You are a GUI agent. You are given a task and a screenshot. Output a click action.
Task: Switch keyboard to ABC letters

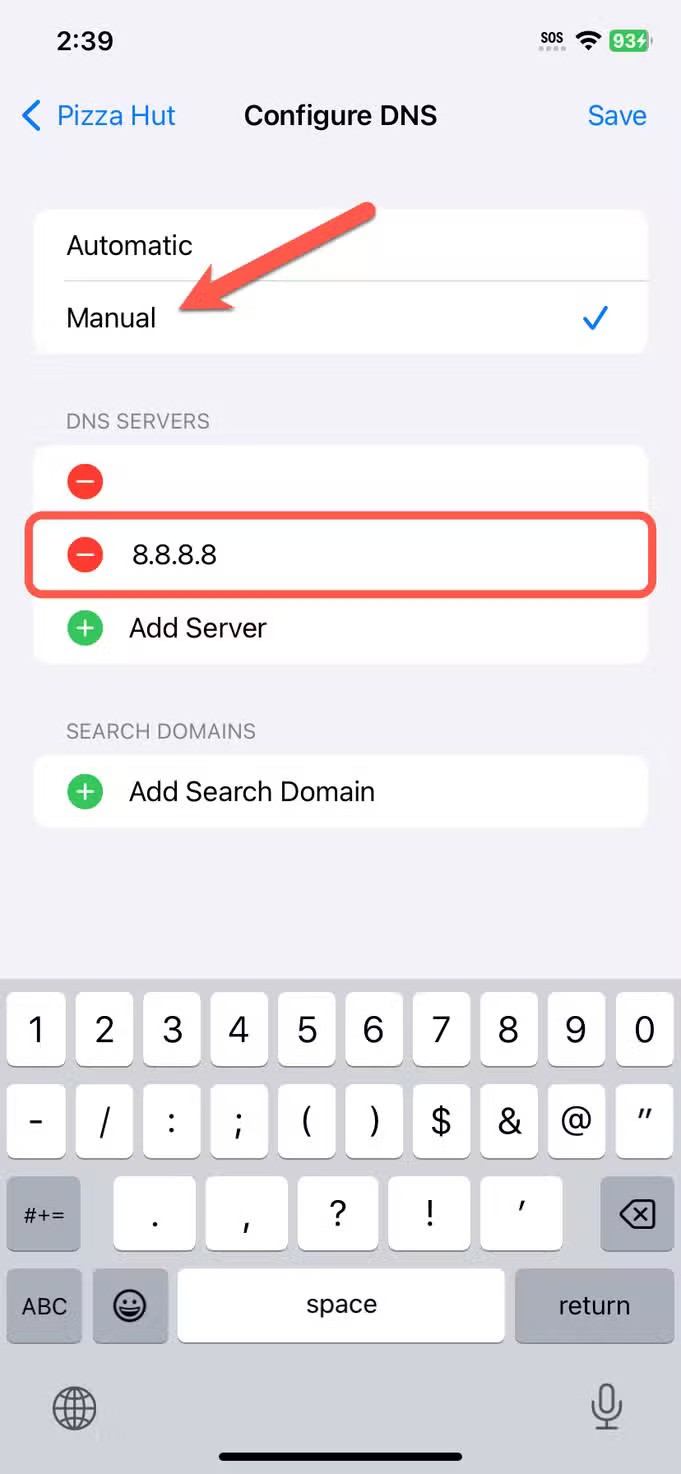(x=44, y=1306)
